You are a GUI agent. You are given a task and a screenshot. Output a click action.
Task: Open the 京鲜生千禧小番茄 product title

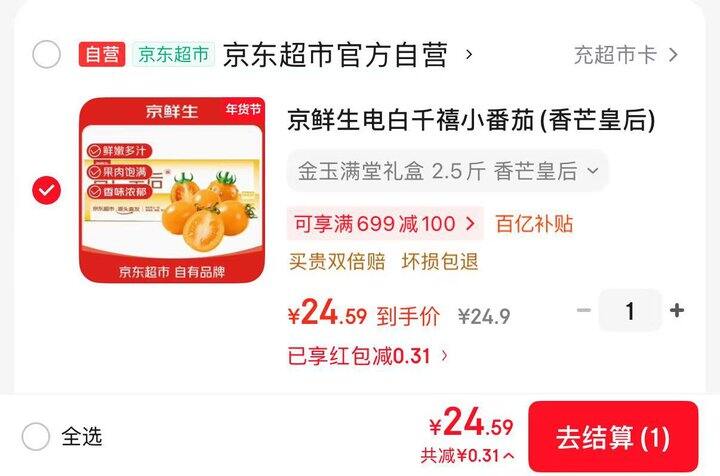pyautogui.click(x=470, y=121)
